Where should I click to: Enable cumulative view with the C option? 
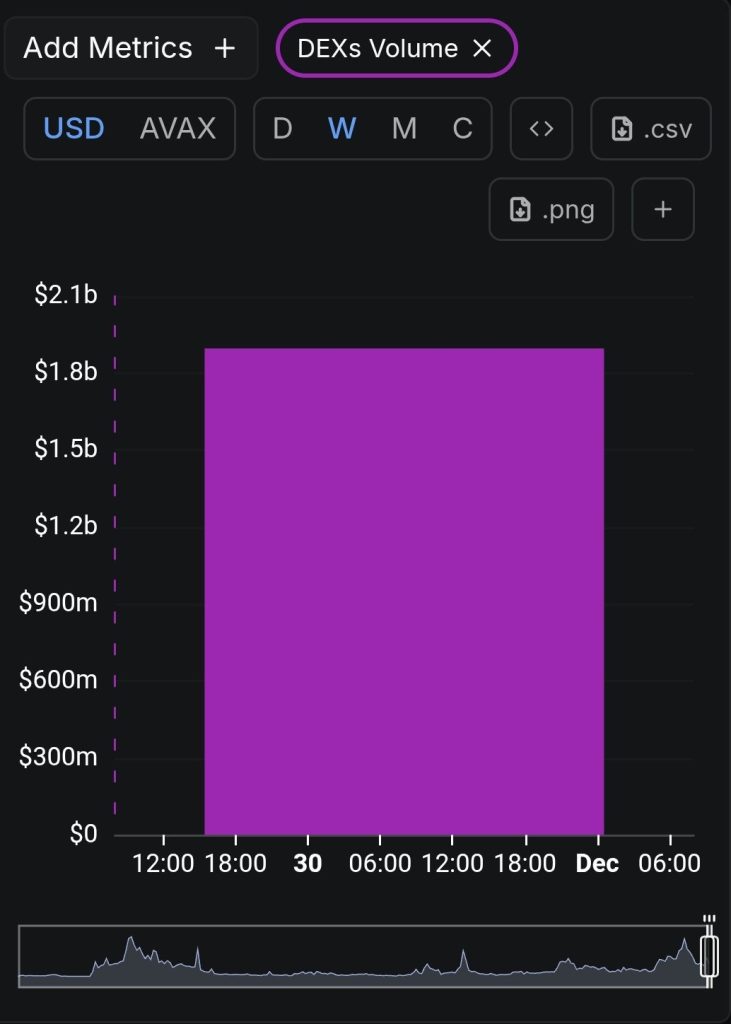pos(462,128)
